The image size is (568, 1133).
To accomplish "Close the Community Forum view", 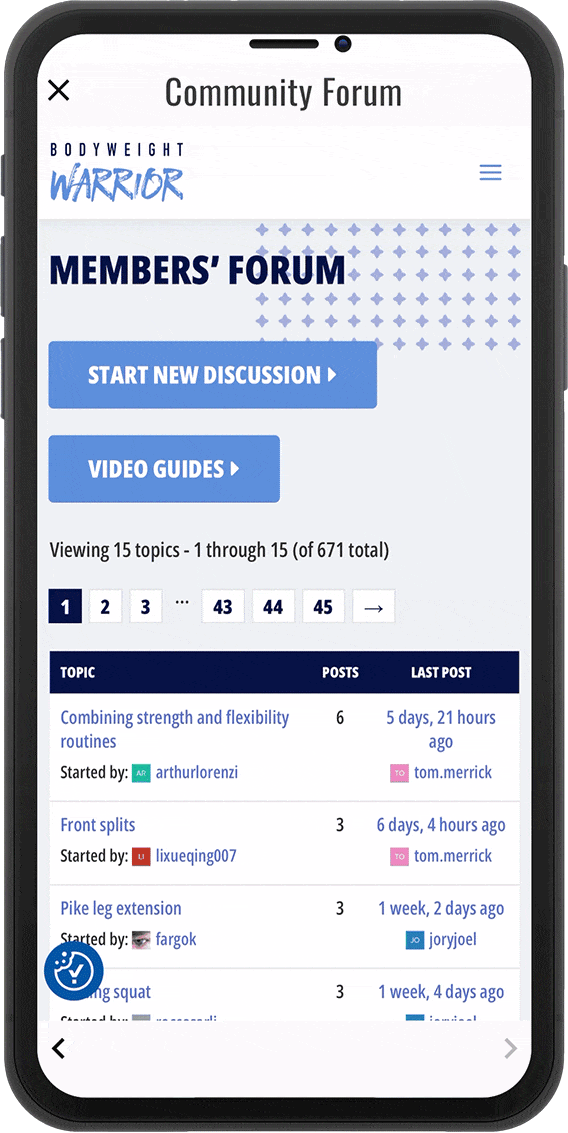I will (x=59, y=90).
